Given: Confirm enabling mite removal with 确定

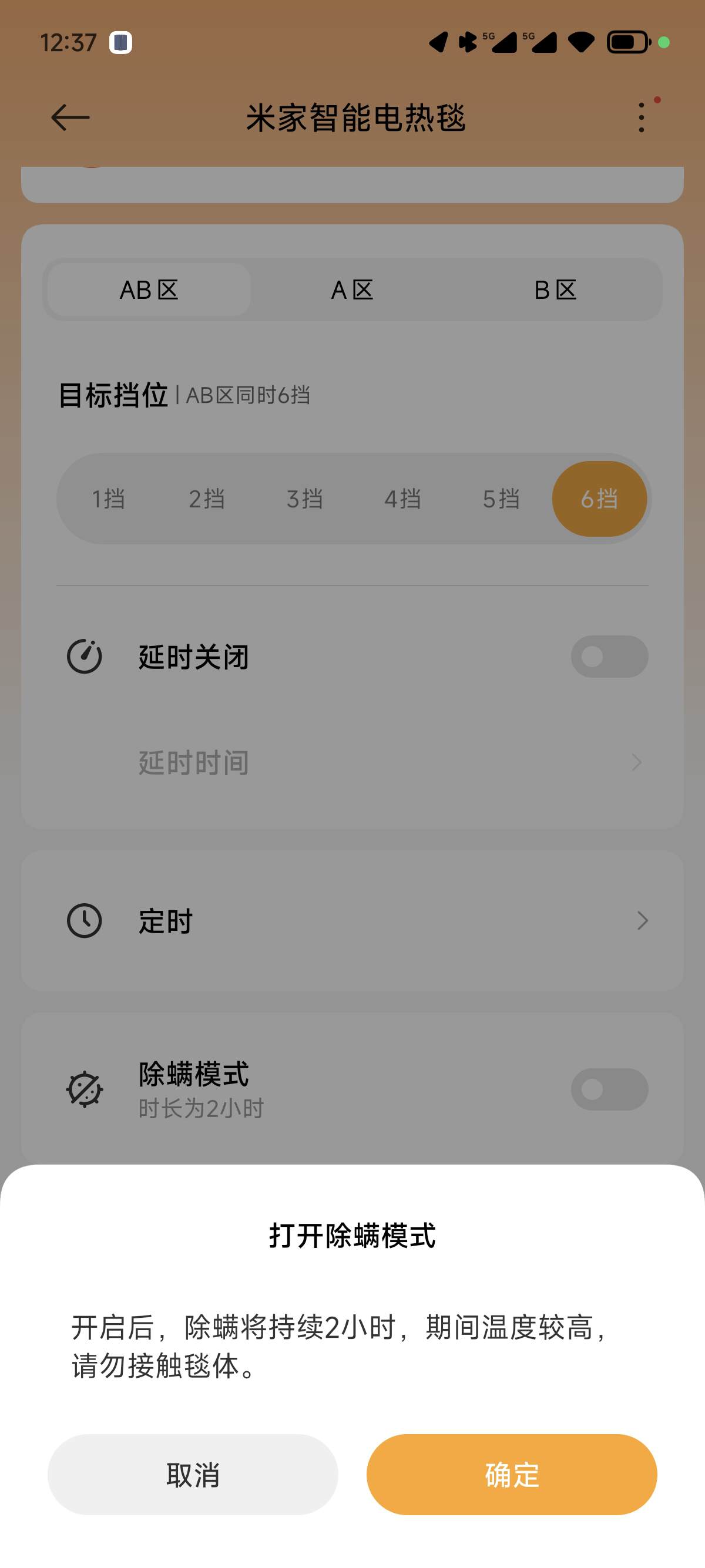Looking at the screenshot, I should coord(511,1474).
